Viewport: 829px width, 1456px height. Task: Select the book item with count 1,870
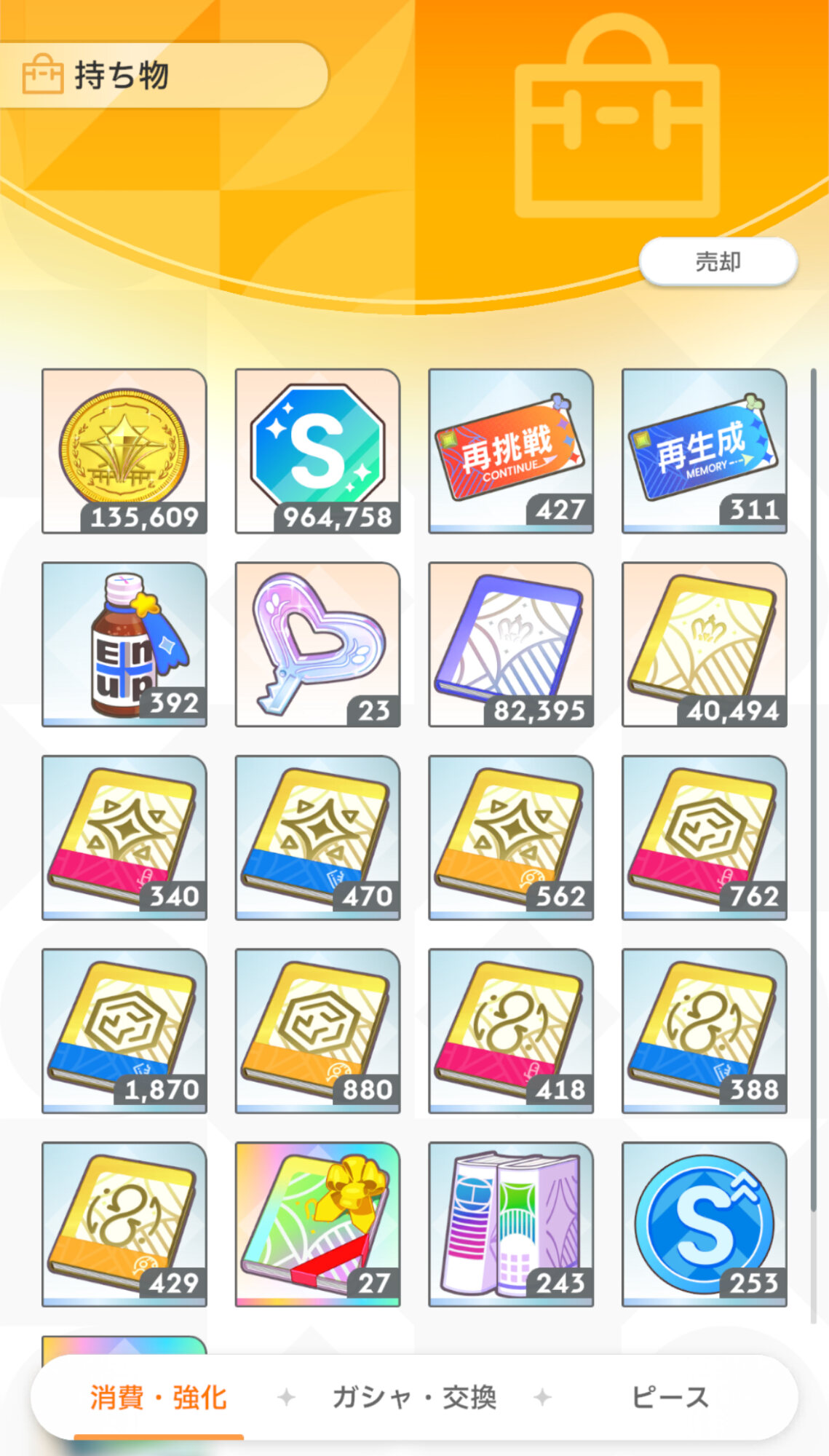(x=124, y=1031)
